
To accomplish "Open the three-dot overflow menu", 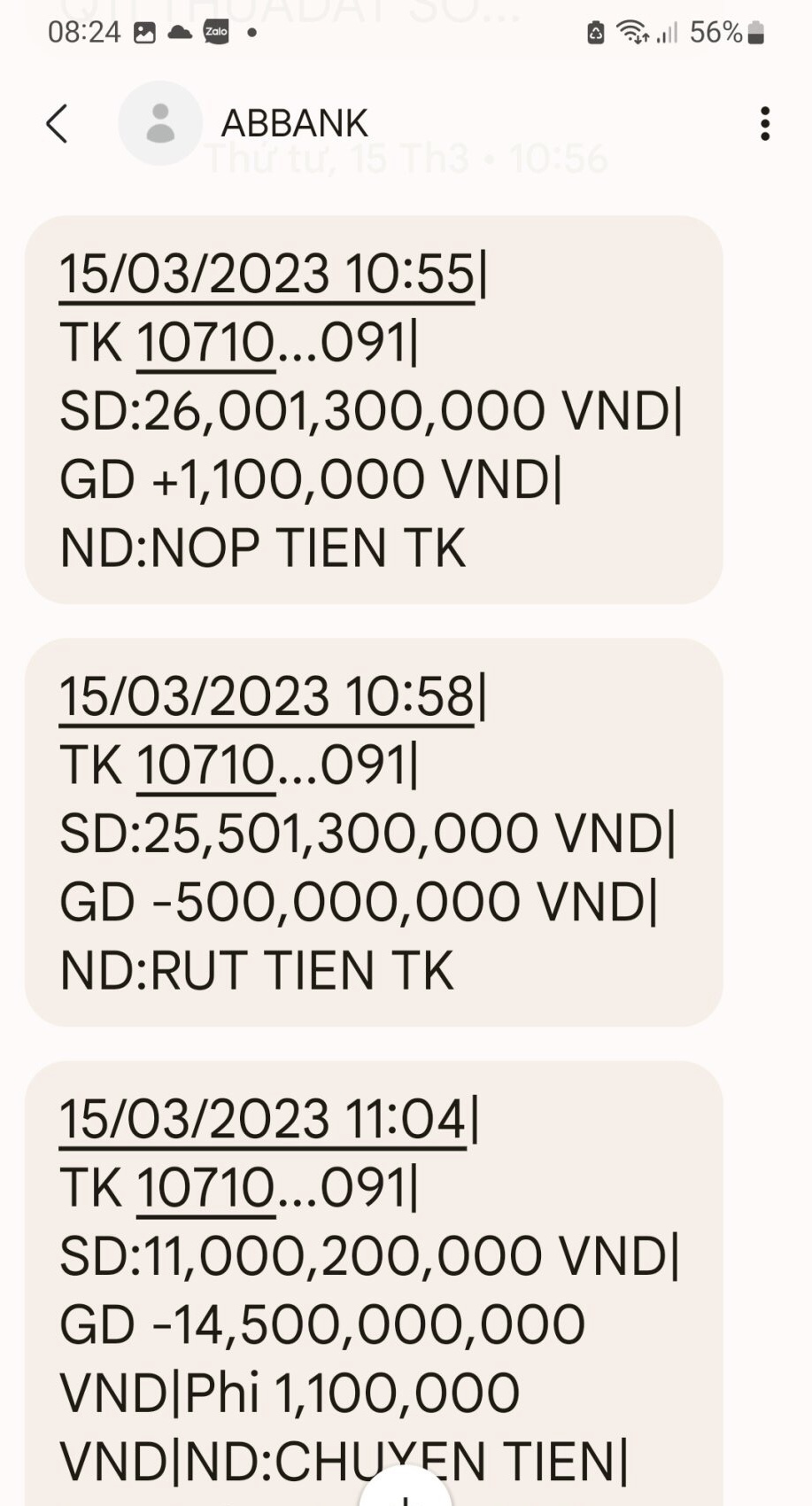I will point(765,124).
